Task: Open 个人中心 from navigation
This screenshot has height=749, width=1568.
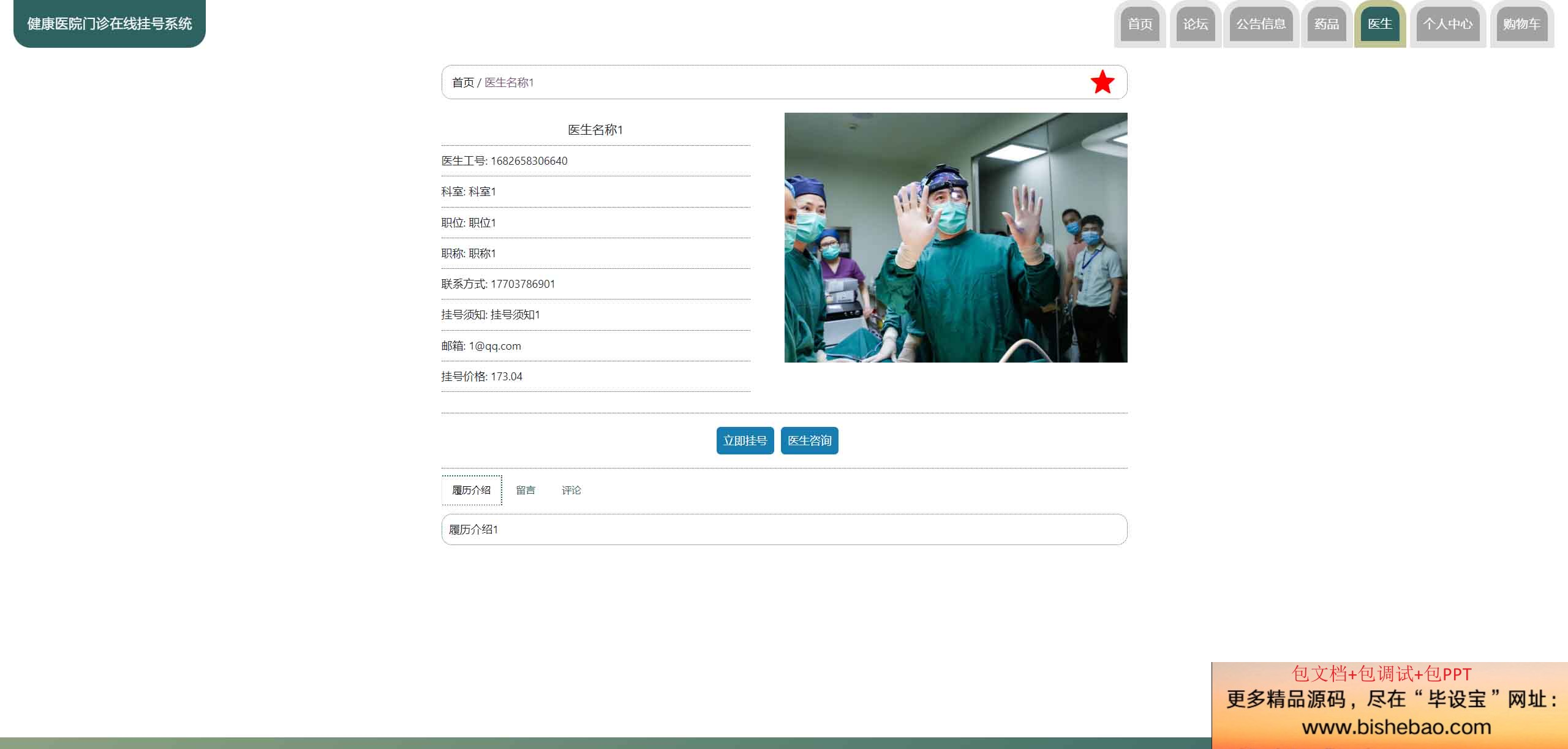Action: tap(1447, 24)
